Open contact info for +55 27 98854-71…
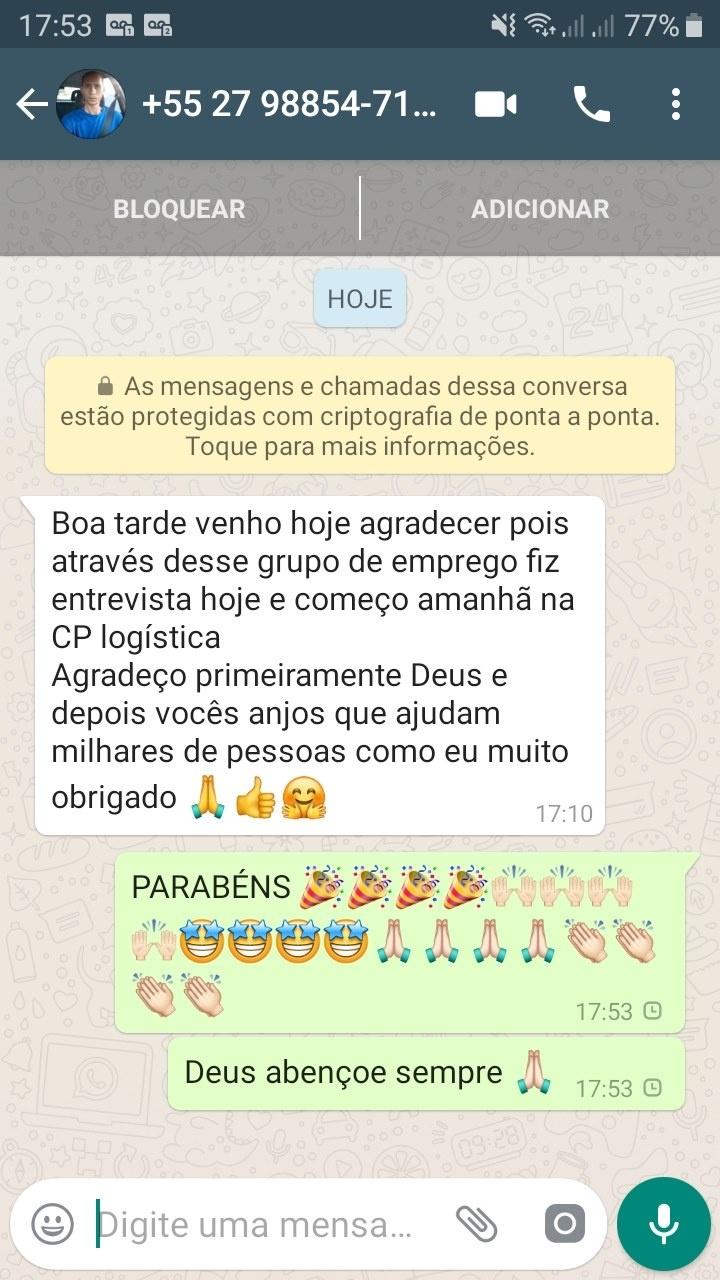720x1280 pixels. tap(290, 105)
